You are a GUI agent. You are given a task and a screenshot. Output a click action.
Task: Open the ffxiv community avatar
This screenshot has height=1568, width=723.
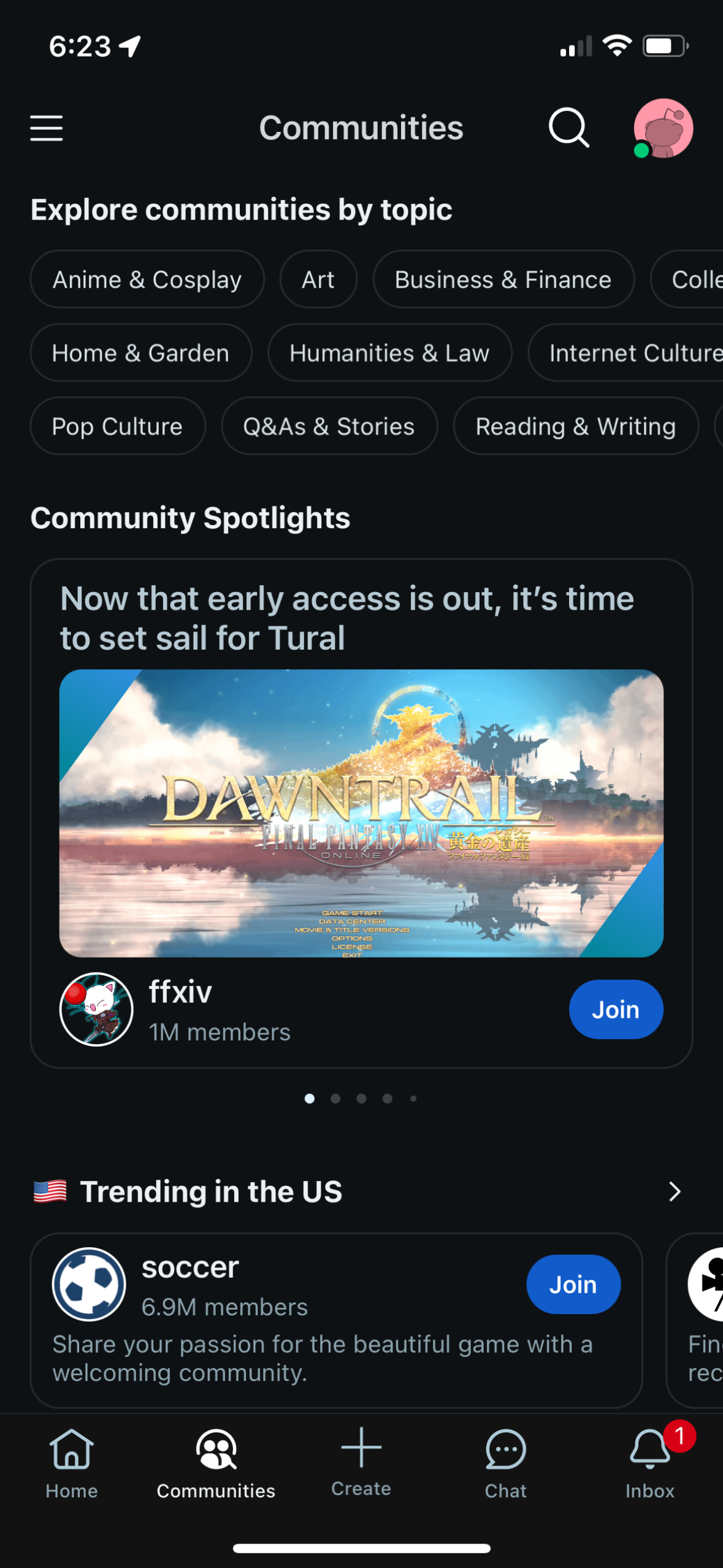click(x=96, y=1009)
